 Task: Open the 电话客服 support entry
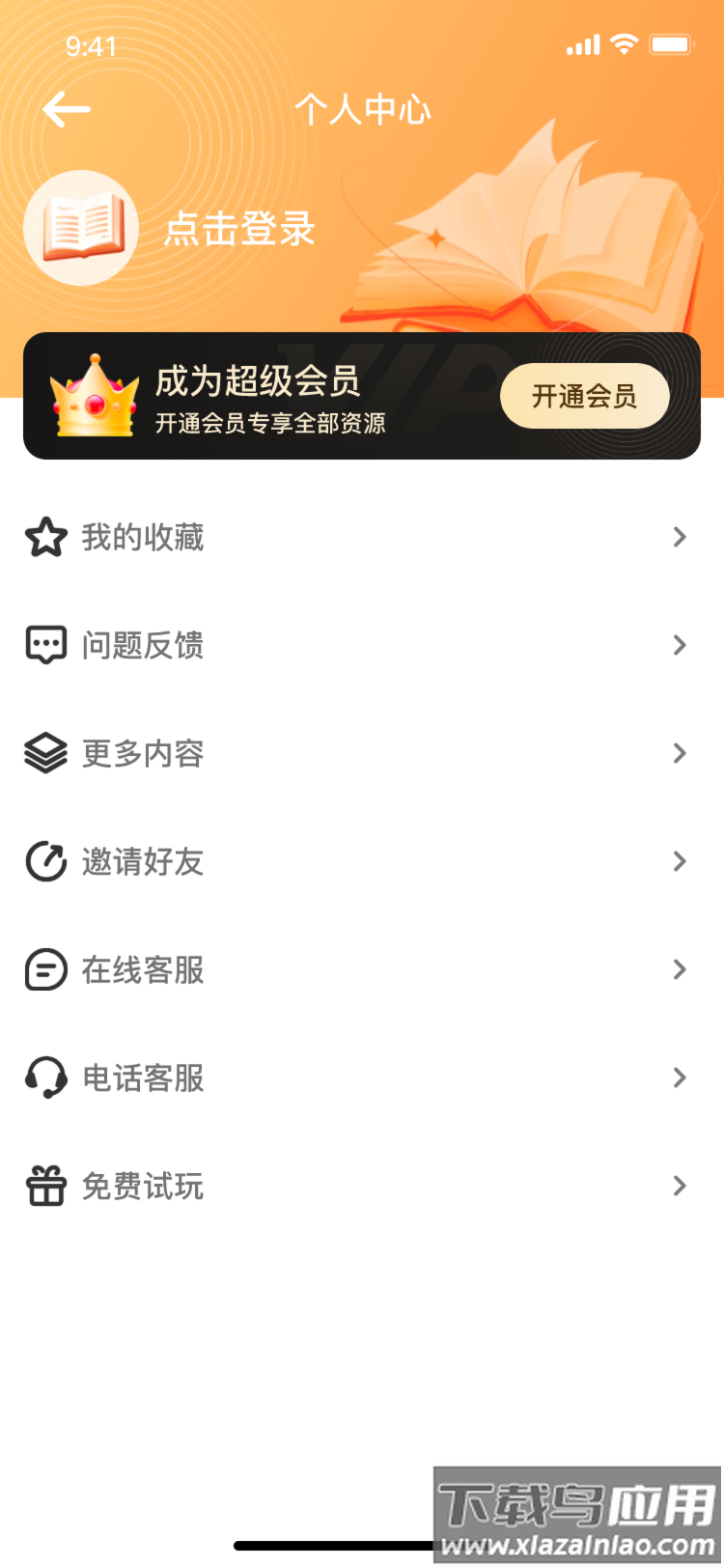click(x=141, y=1078)
